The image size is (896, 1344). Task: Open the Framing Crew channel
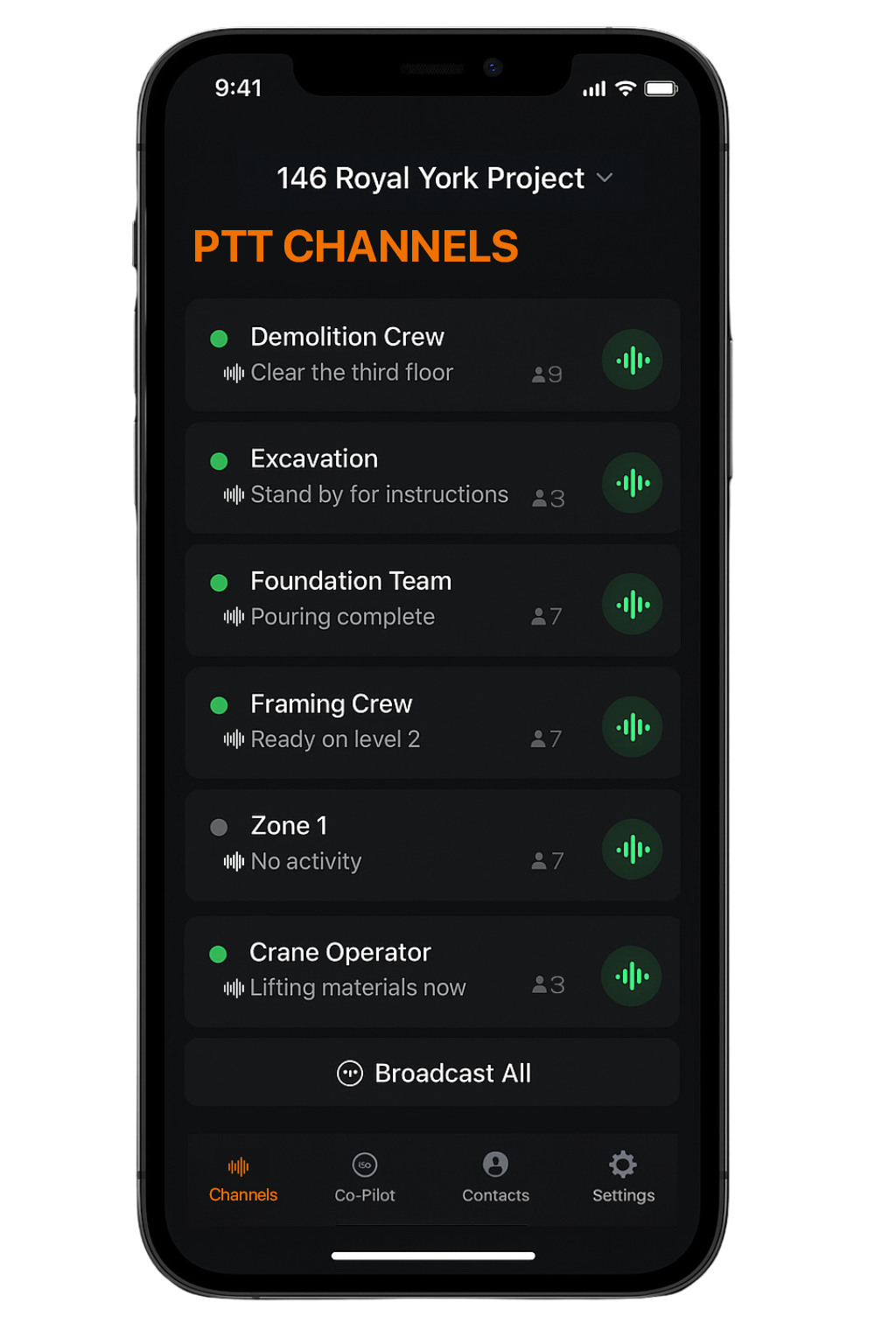(385, 722)
